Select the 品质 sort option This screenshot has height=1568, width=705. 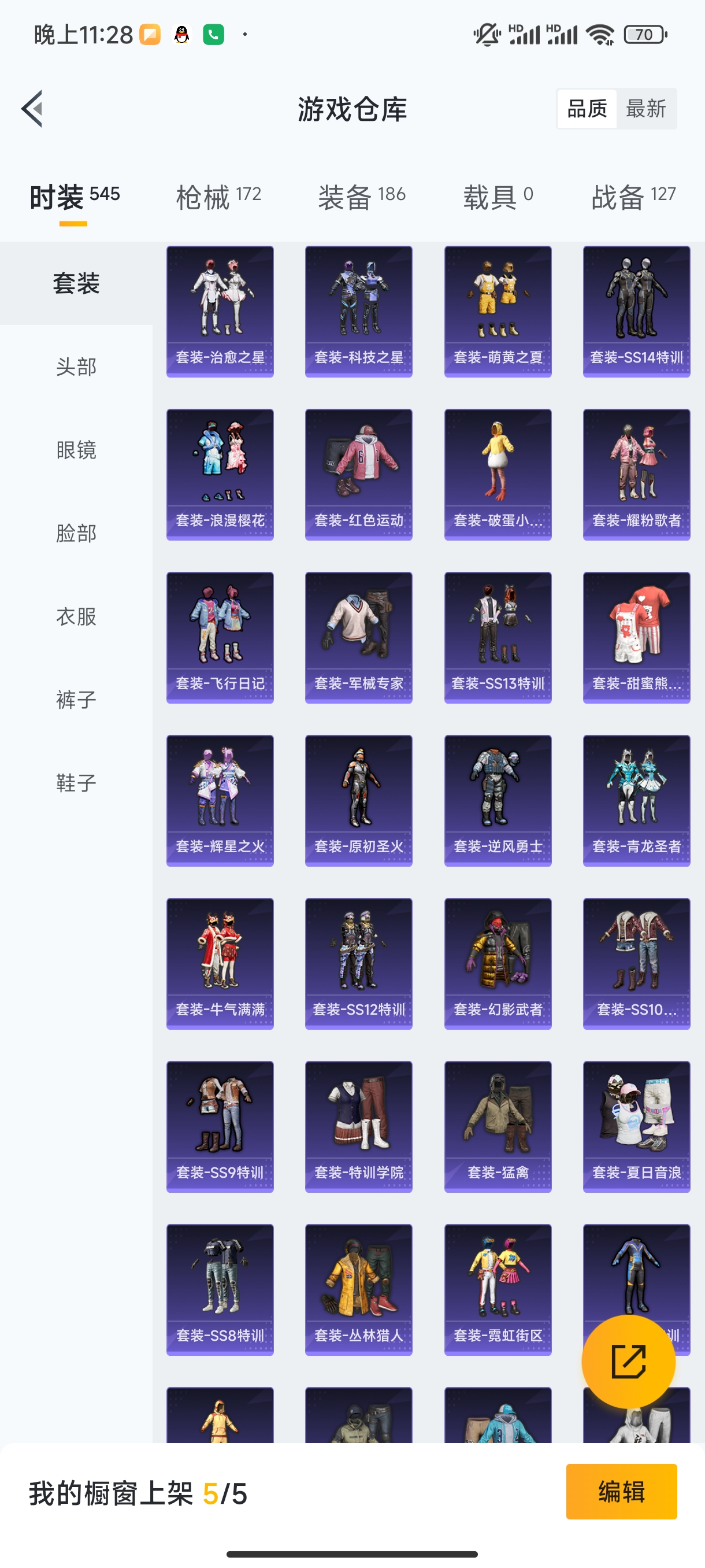(x=587, y=109)
